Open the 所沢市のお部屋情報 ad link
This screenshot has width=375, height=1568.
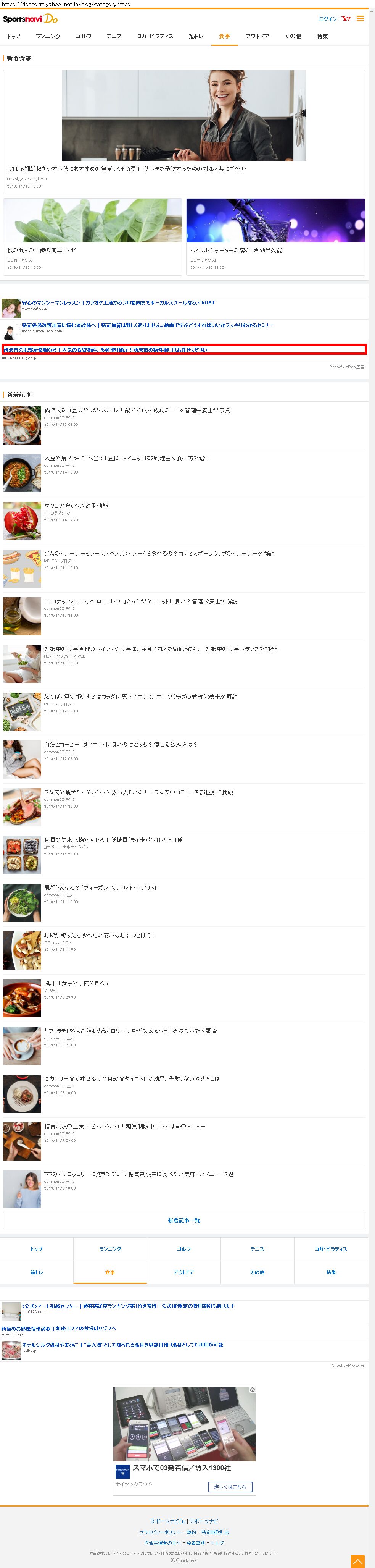coord(106,350)
